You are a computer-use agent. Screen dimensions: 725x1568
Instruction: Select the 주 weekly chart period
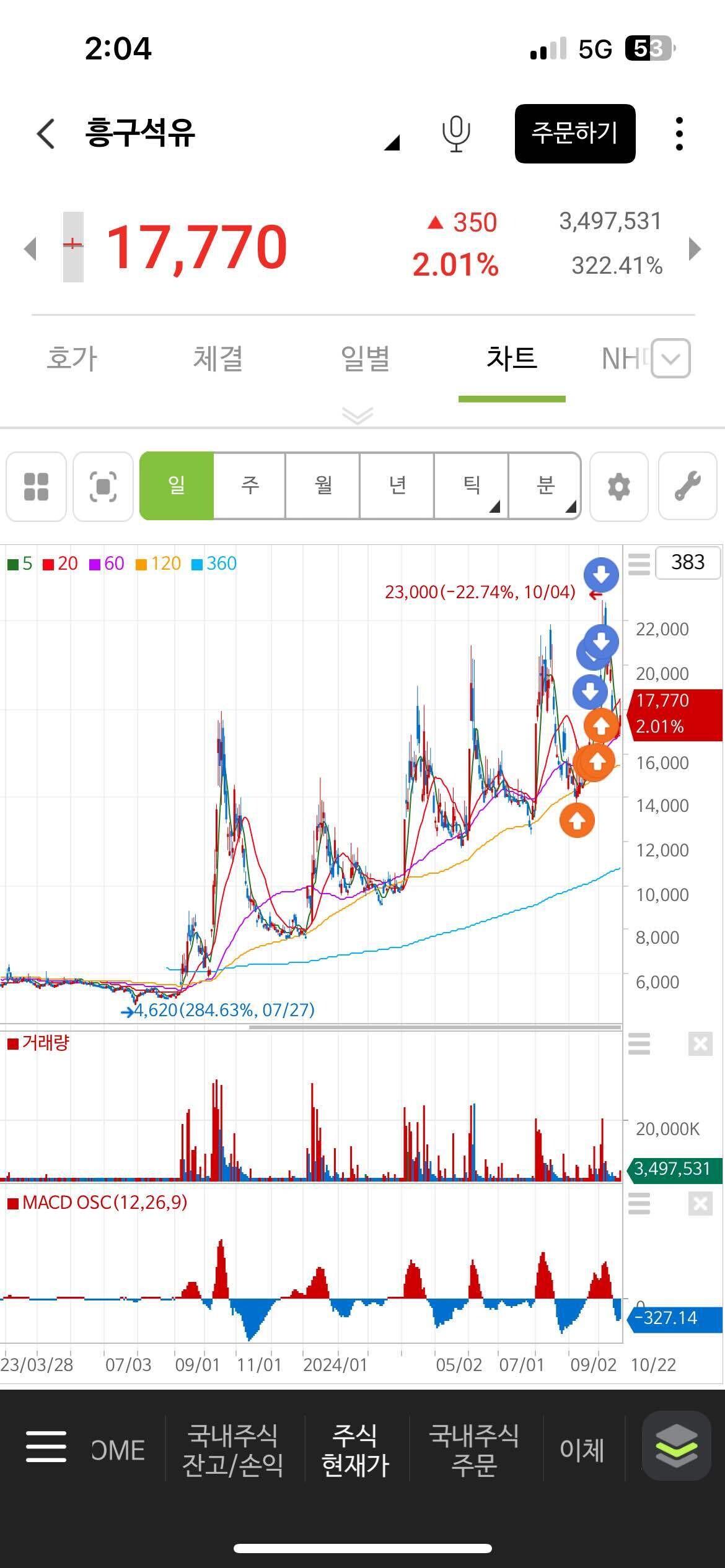(x=250, y=486)
